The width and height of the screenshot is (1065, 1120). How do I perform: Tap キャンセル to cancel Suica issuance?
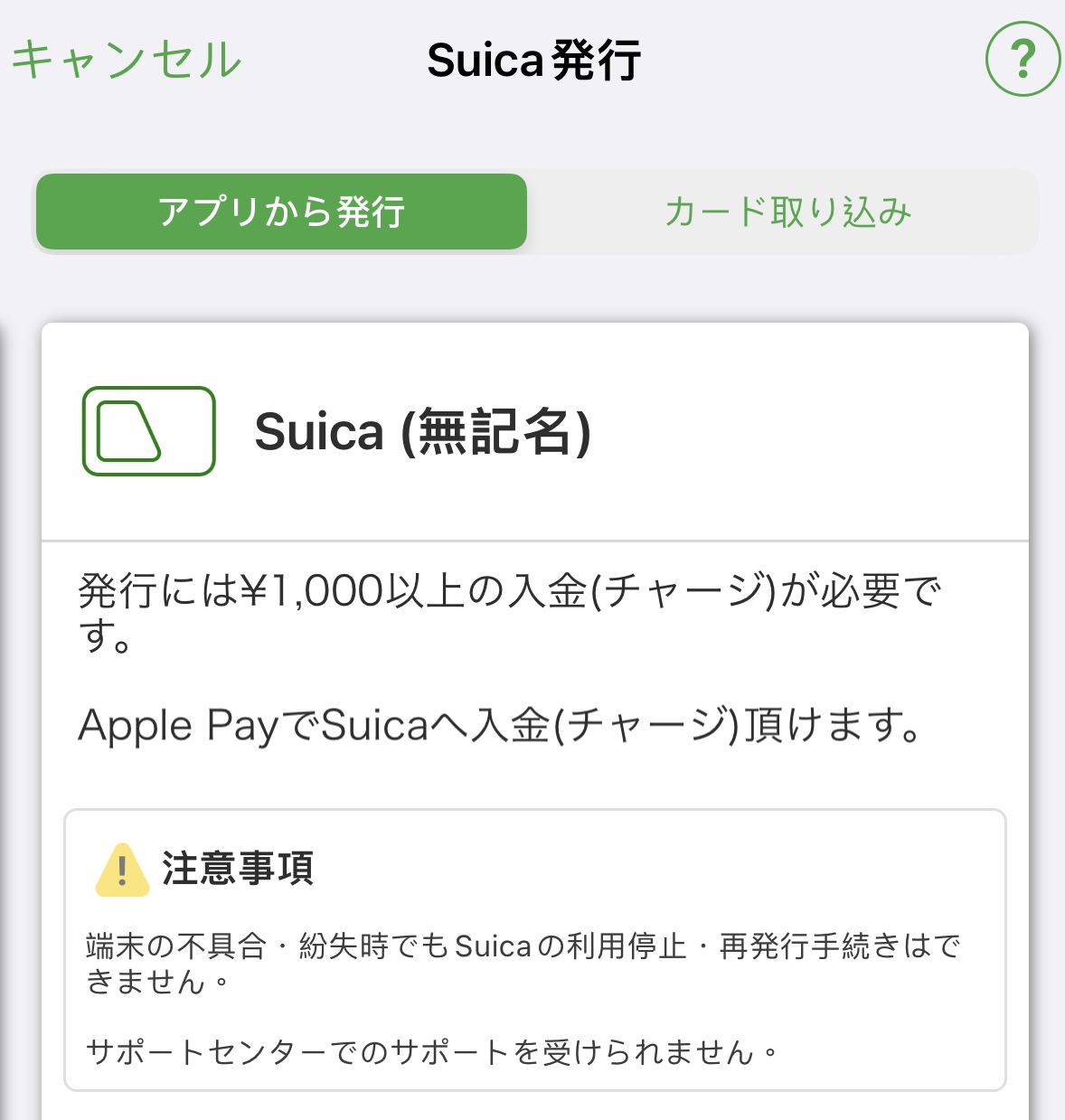tap(127, 60)
